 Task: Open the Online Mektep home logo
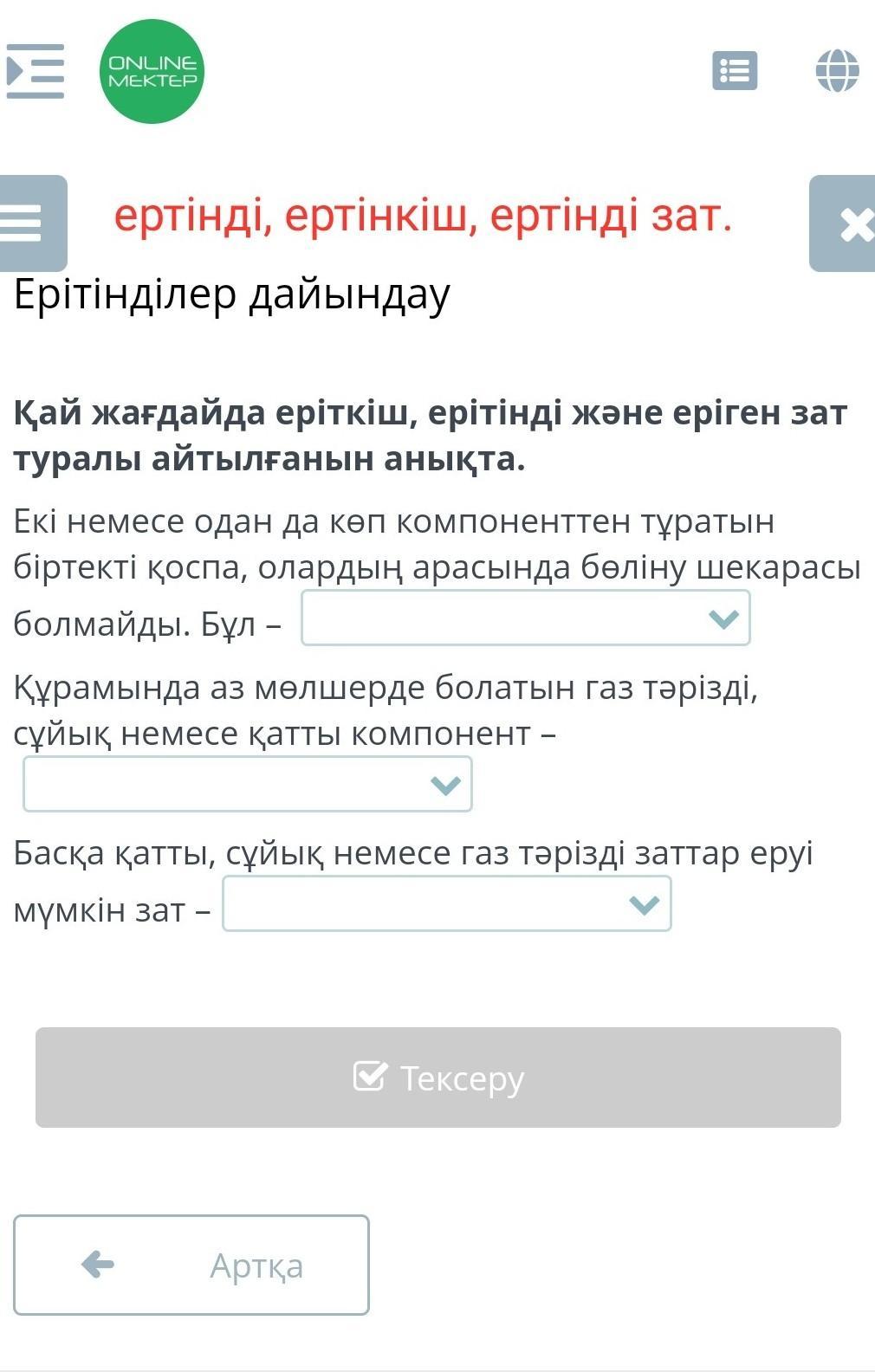(x=152, y=71)
